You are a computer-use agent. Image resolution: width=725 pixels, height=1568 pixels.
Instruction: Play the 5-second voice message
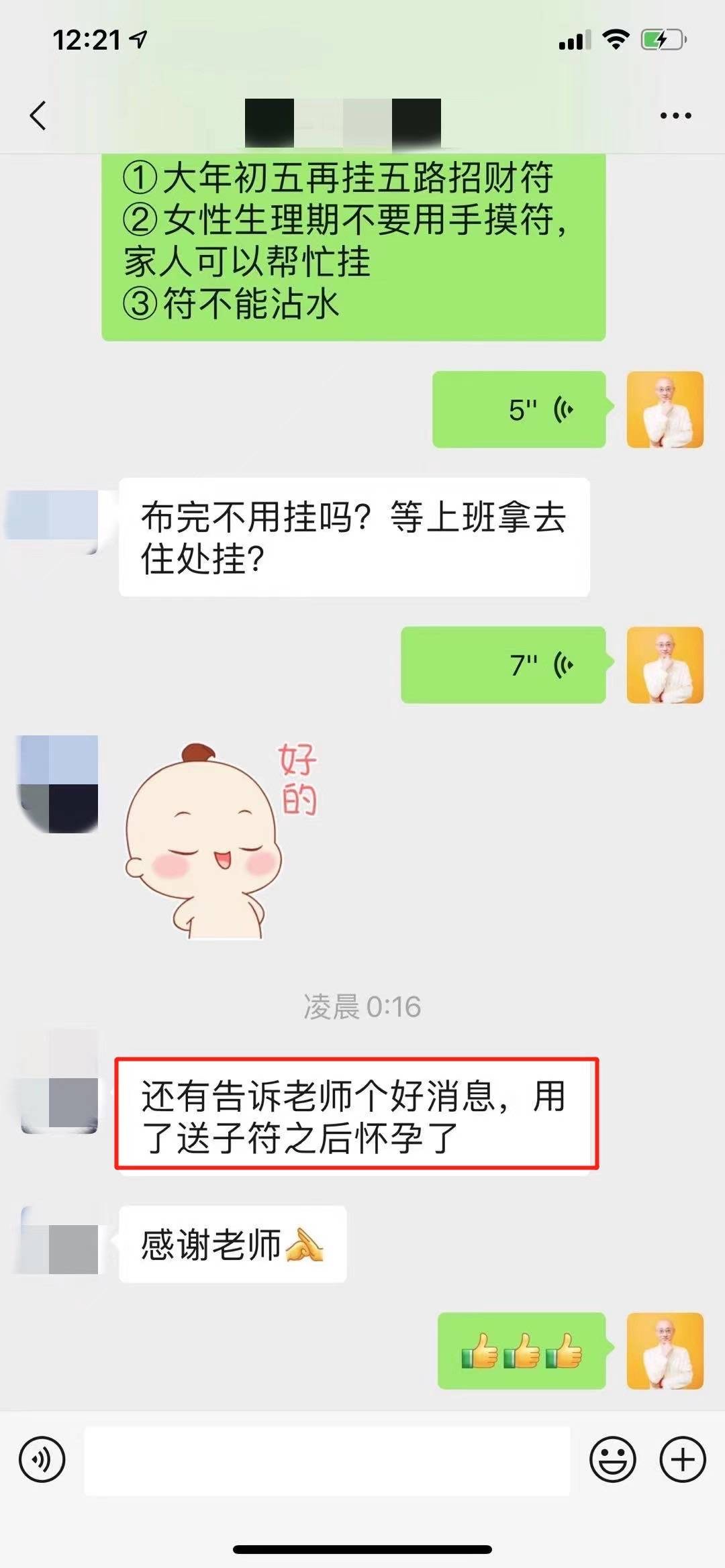(x=520, y=409)
